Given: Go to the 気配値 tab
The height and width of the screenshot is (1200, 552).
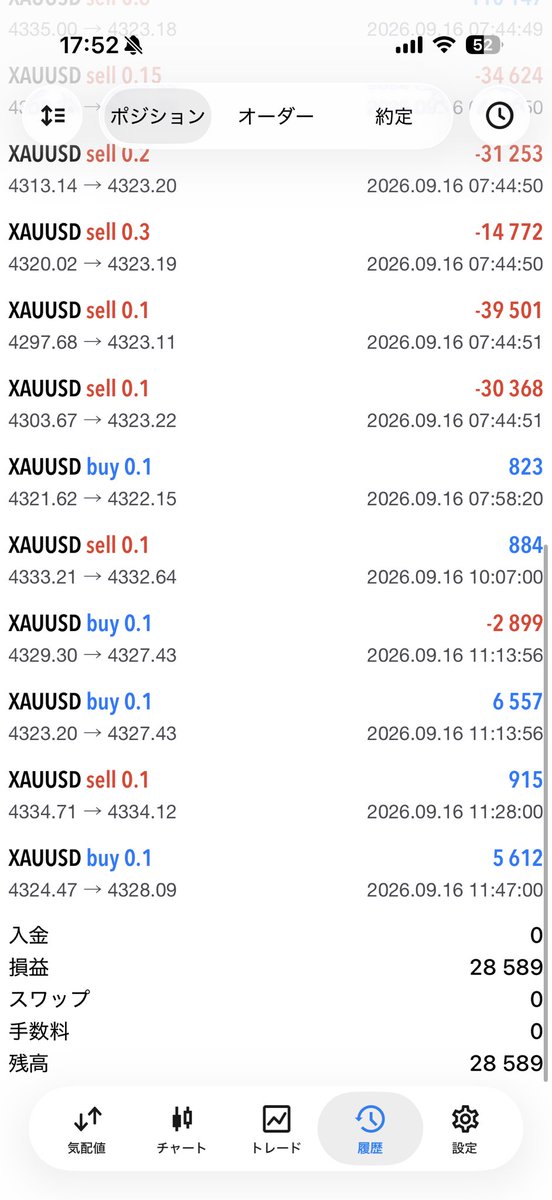Looking at the screenshot, I should tap(88, 1130).
